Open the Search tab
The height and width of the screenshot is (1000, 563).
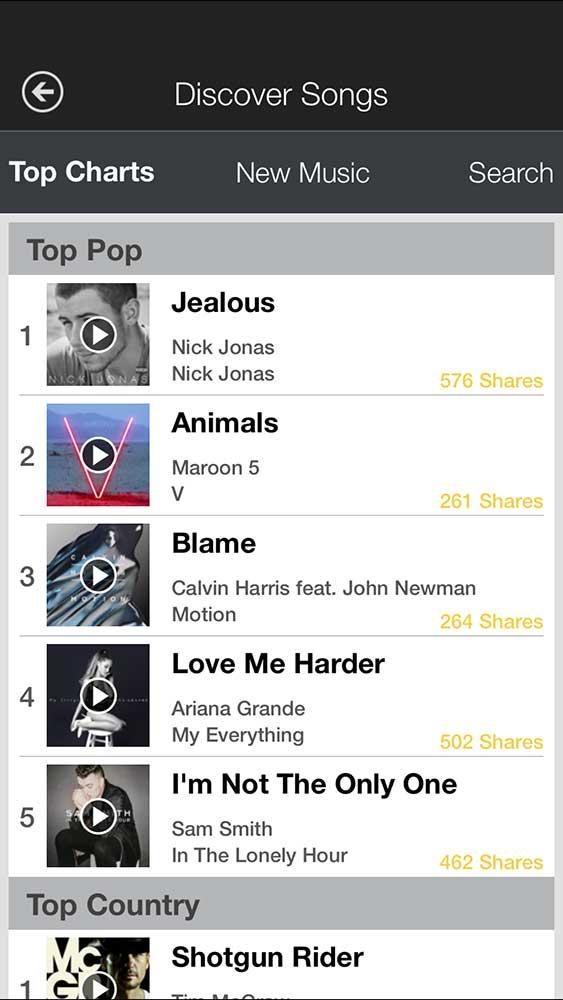(x=511, y=173)
